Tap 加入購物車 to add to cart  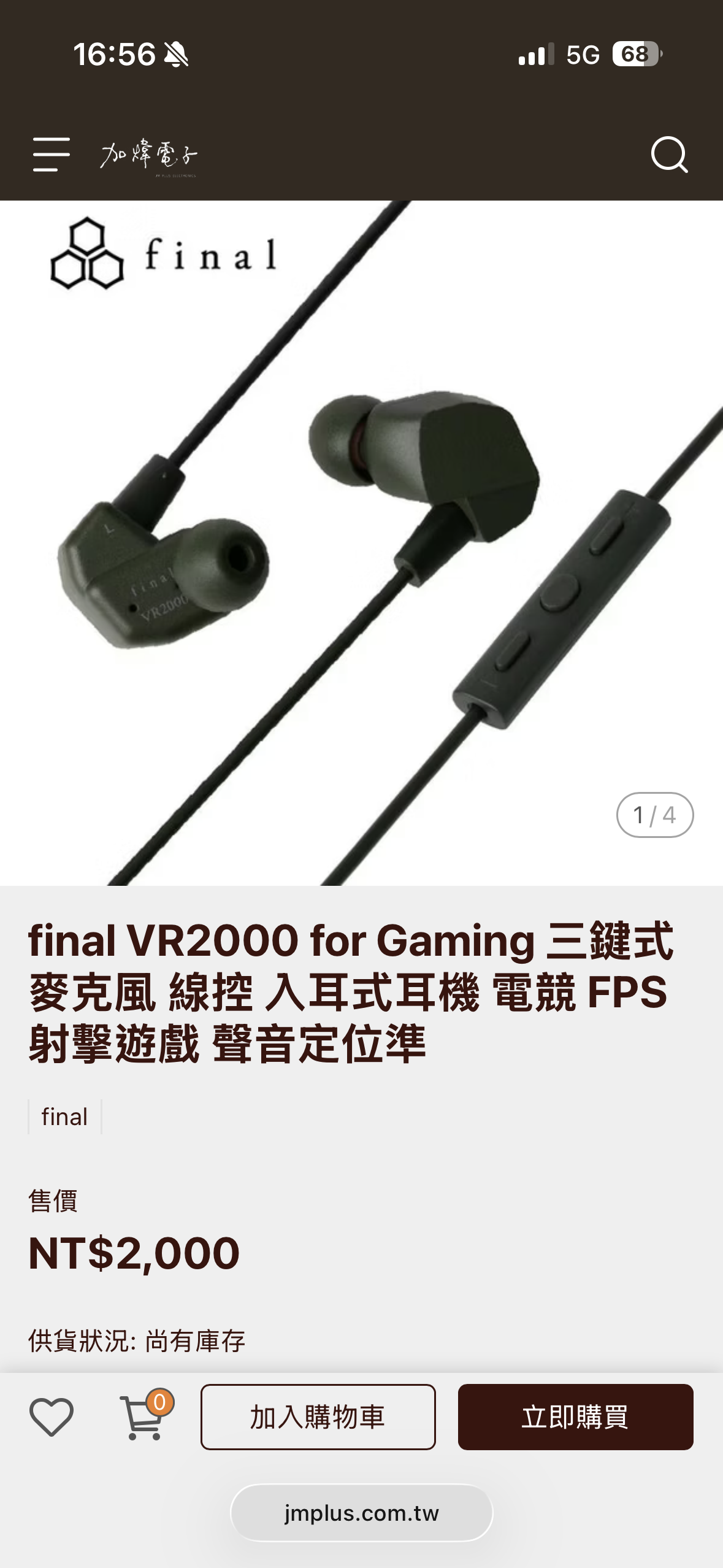(x=318, y=1417)
